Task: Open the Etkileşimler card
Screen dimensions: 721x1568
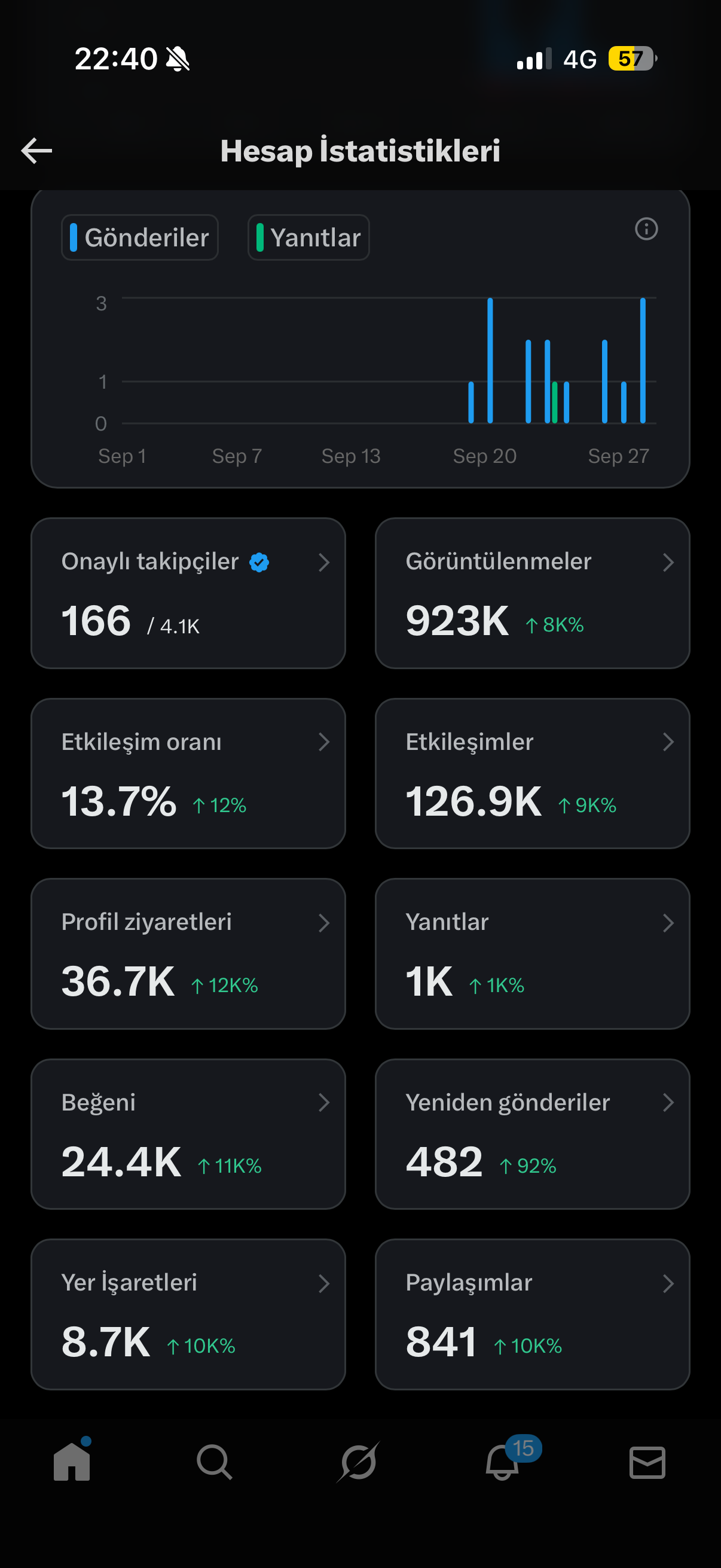Action: (x=533, y=773)
